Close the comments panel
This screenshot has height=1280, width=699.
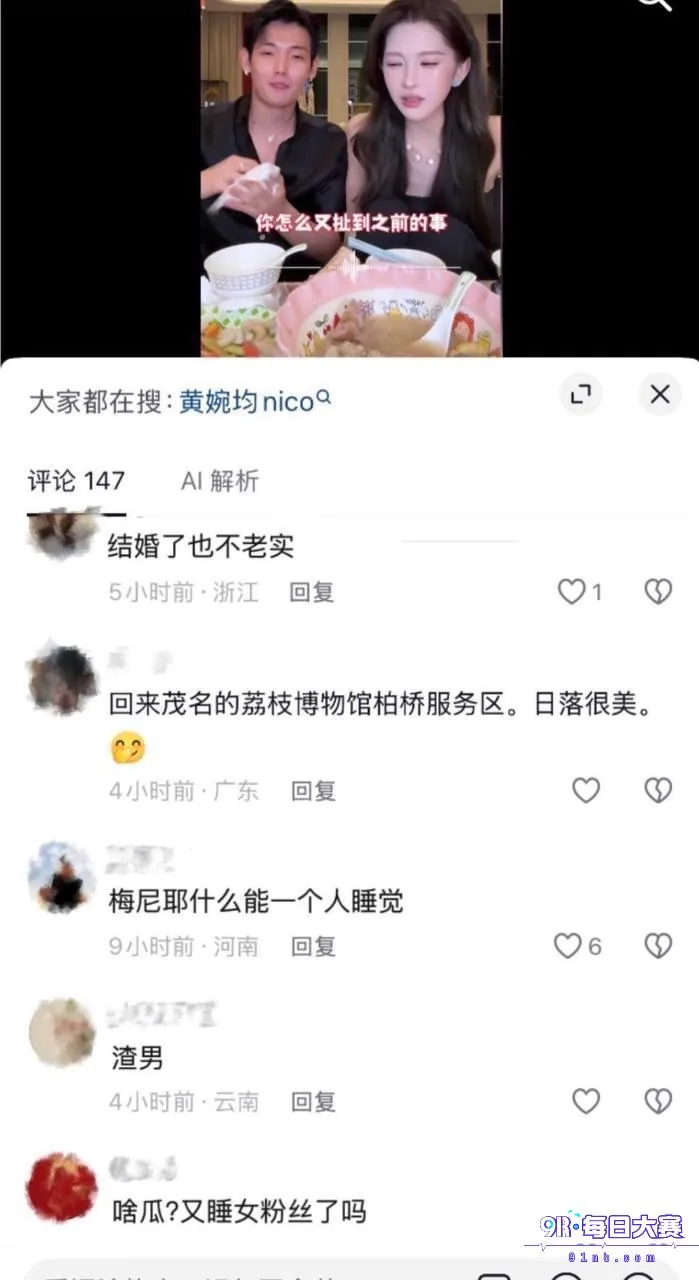point(659,395)
